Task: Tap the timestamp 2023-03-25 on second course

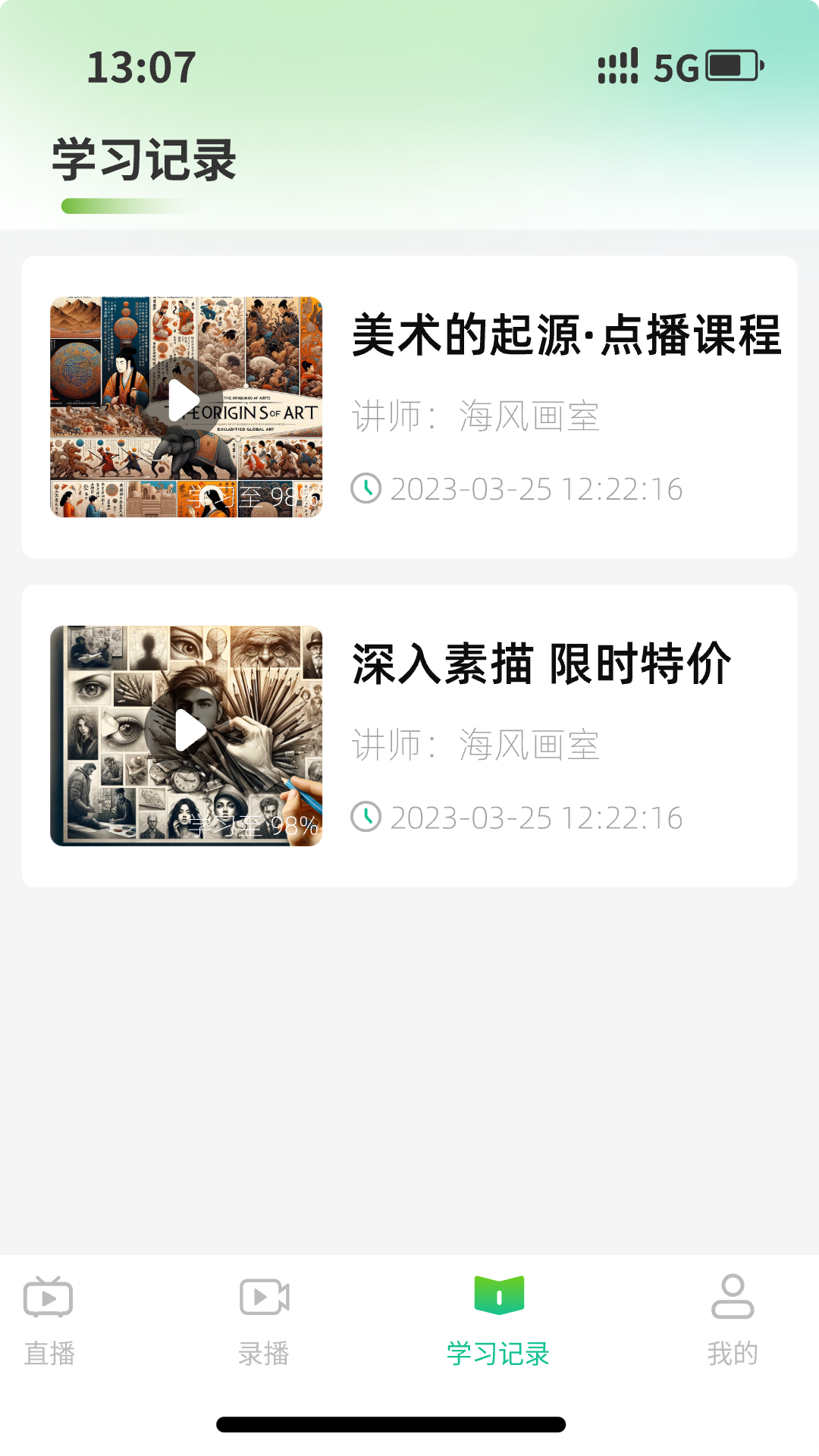Action: click(535, 817)
